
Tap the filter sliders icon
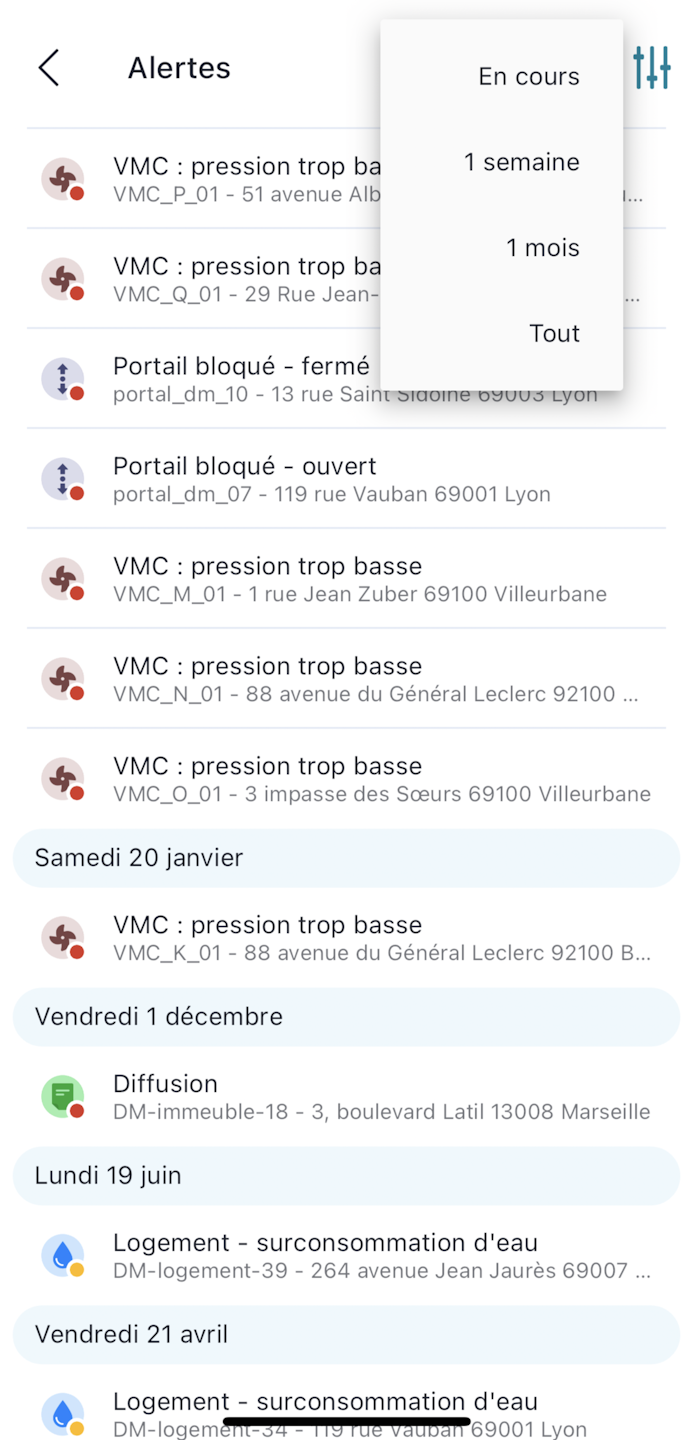(651, 68)
